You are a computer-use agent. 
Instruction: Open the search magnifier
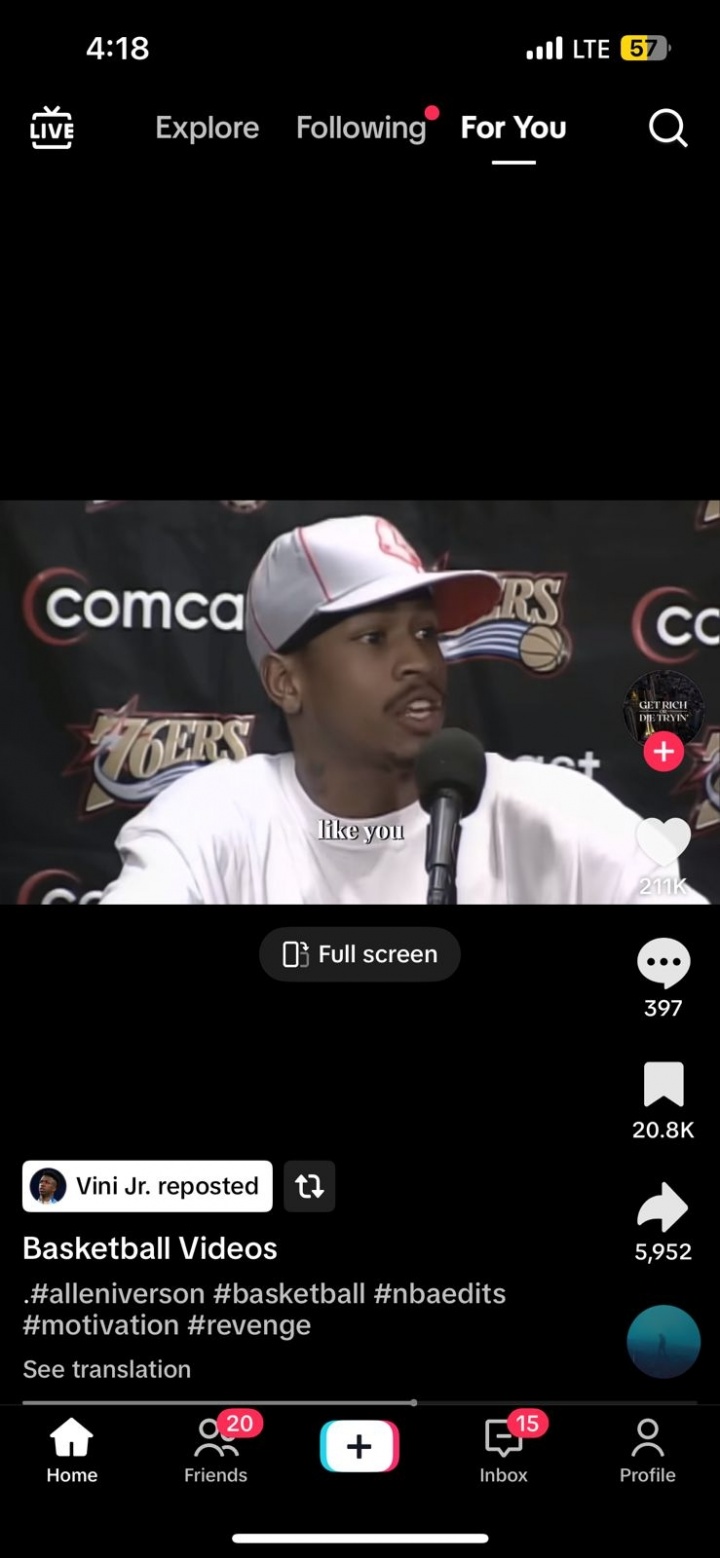tap(667, 128)
